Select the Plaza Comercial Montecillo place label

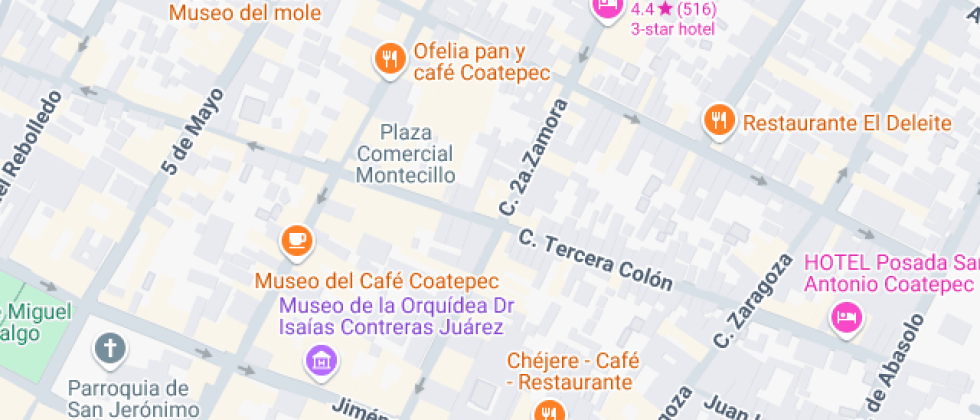click(x=406, y=154)
